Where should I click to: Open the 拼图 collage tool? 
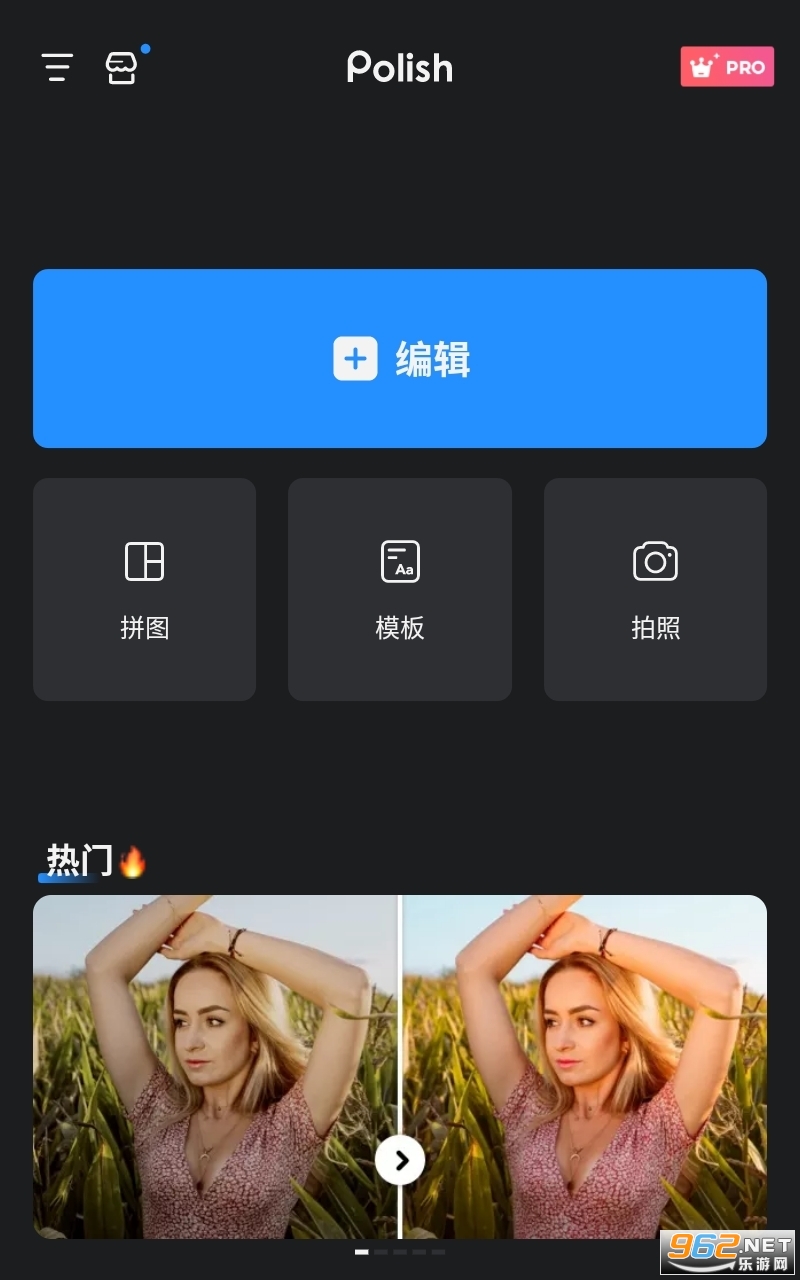click(x=144, y=589)
